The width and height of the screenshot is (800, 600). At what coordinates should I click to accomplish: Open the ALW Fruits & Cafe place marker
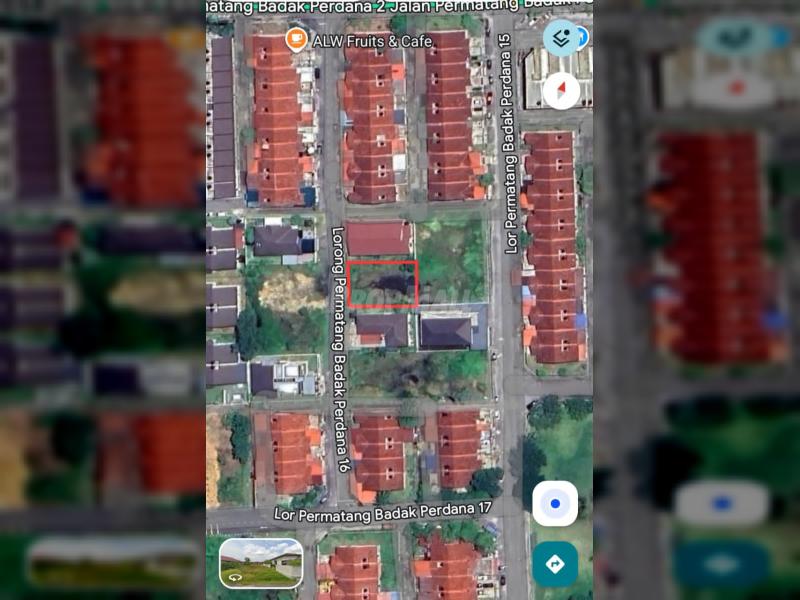click(x=296, y=40)
